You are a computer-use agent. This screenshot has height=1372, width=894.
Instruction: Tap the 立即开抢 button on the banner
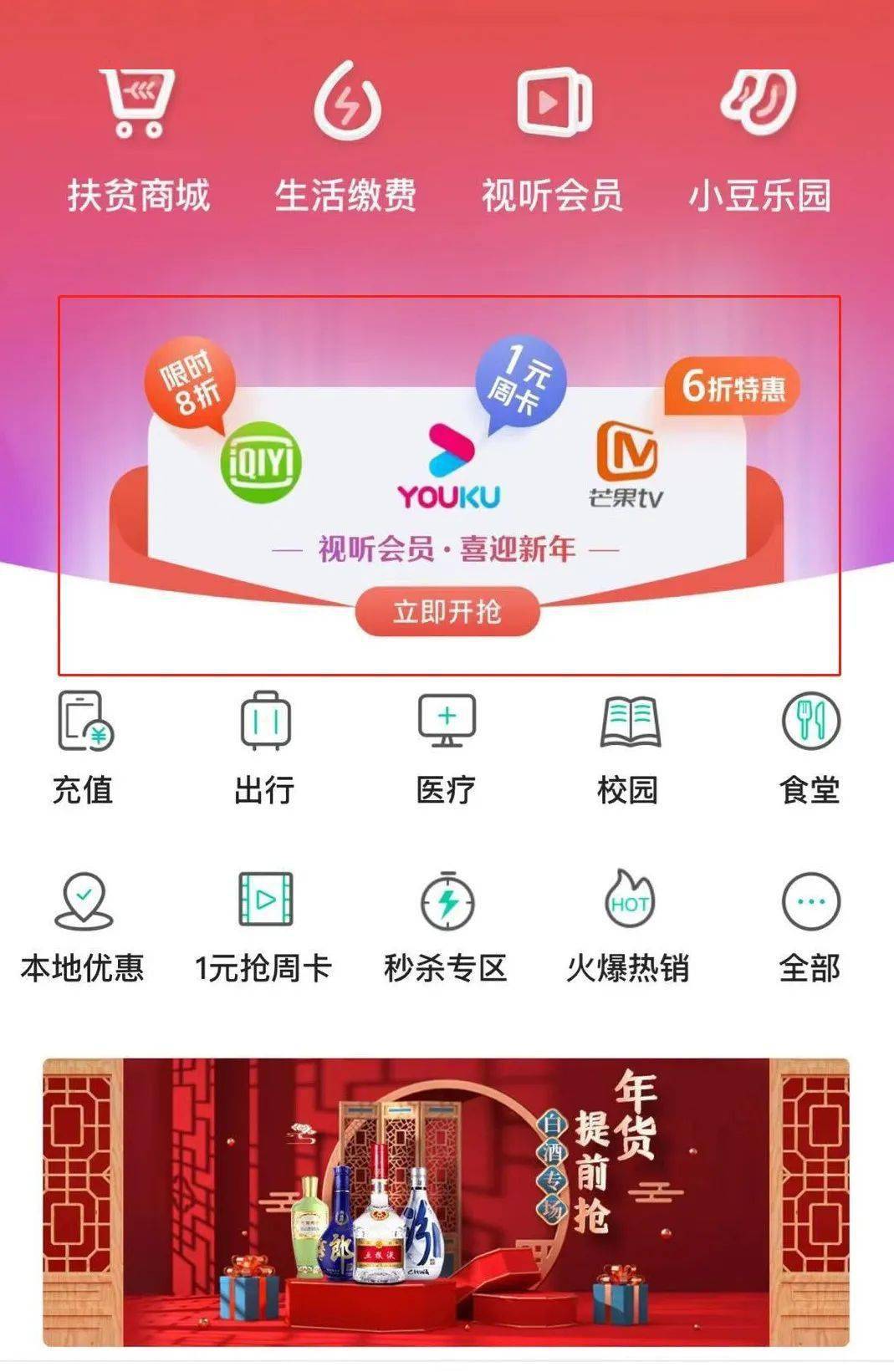447,612
